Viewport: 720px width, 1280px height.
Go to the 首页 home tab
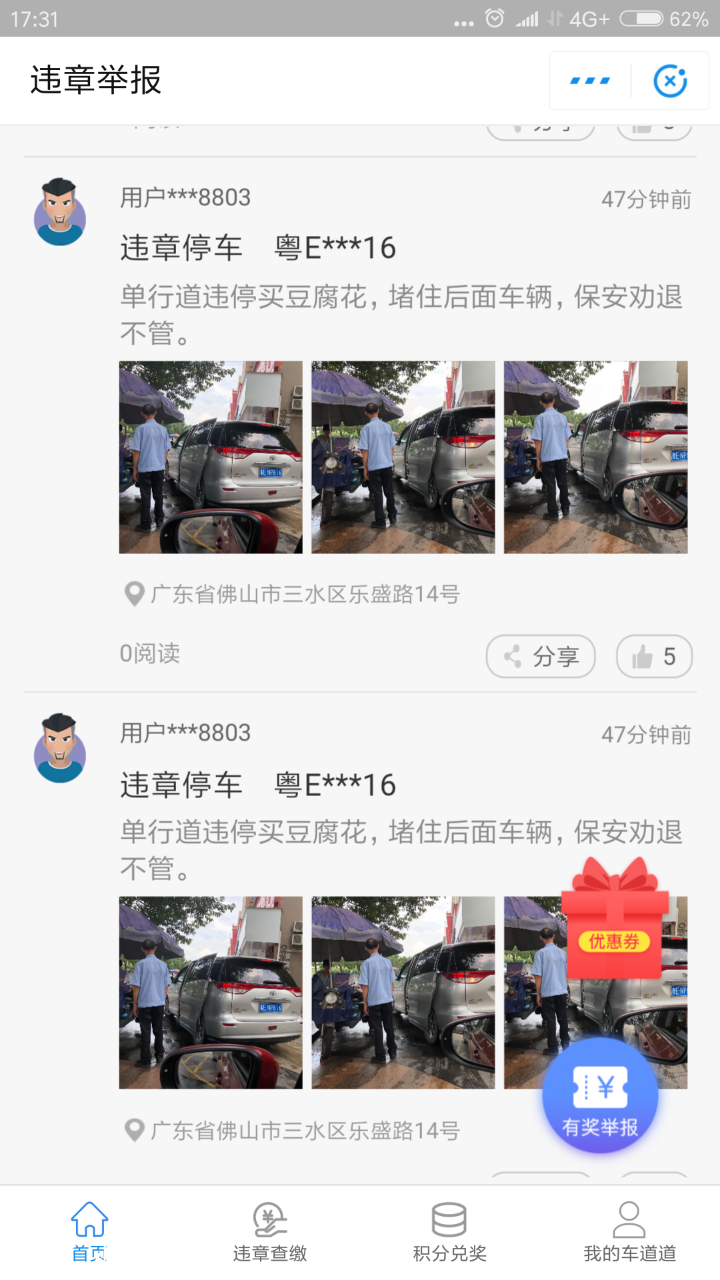click(x=89, y=1233)
